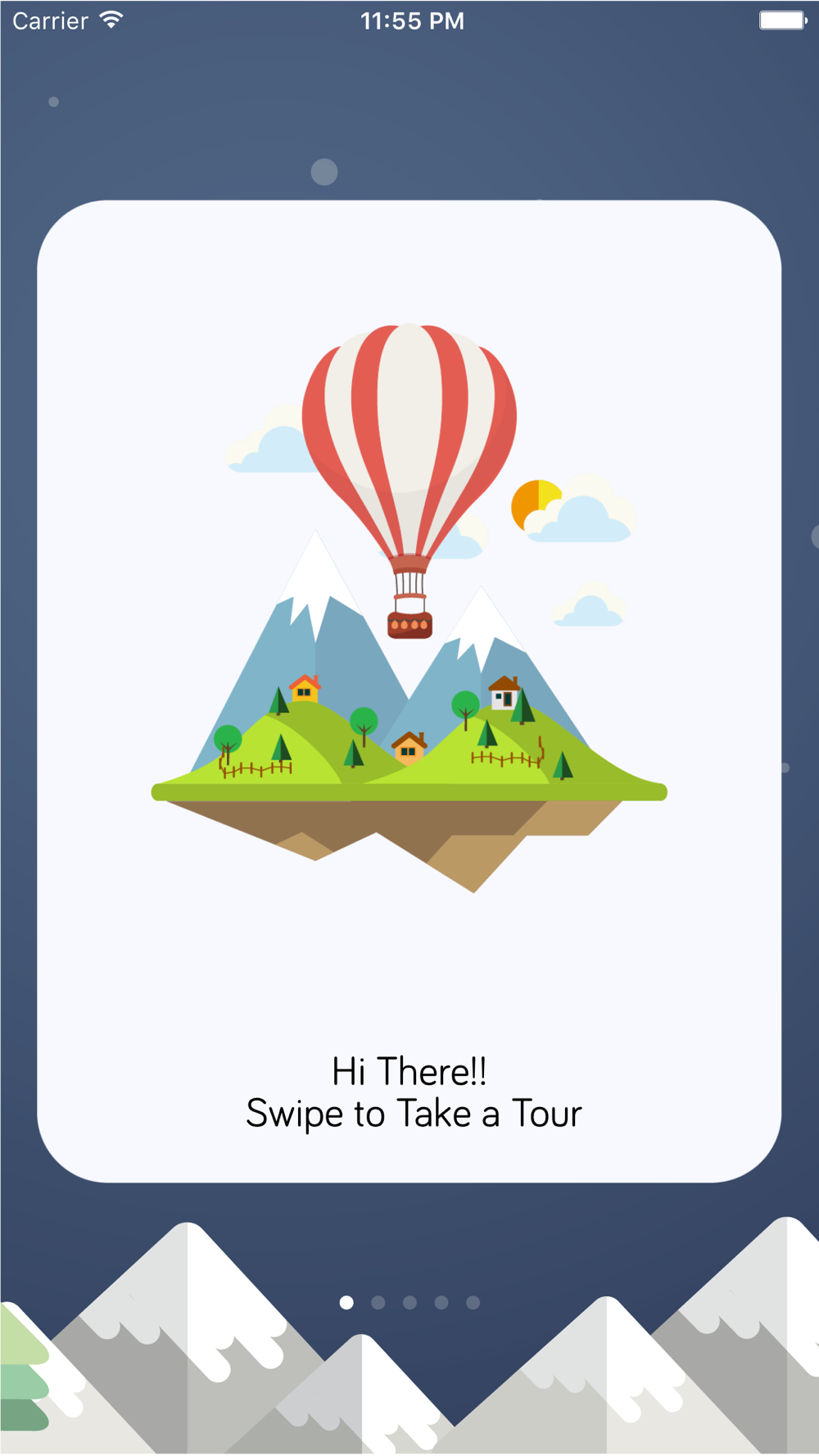Tap the first page indicator dot
Viewport: 819px width, 1456px height.
click(346, 1302)
